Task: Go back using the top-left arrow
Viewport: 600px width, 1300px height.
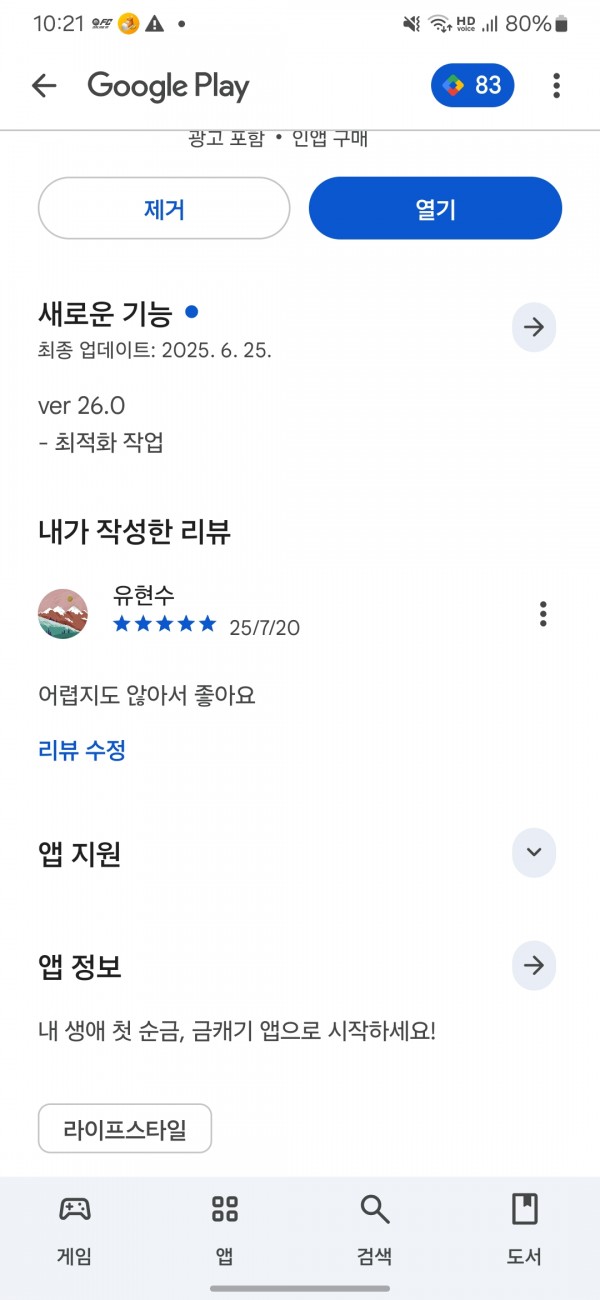Action: (x=44, y=86)
